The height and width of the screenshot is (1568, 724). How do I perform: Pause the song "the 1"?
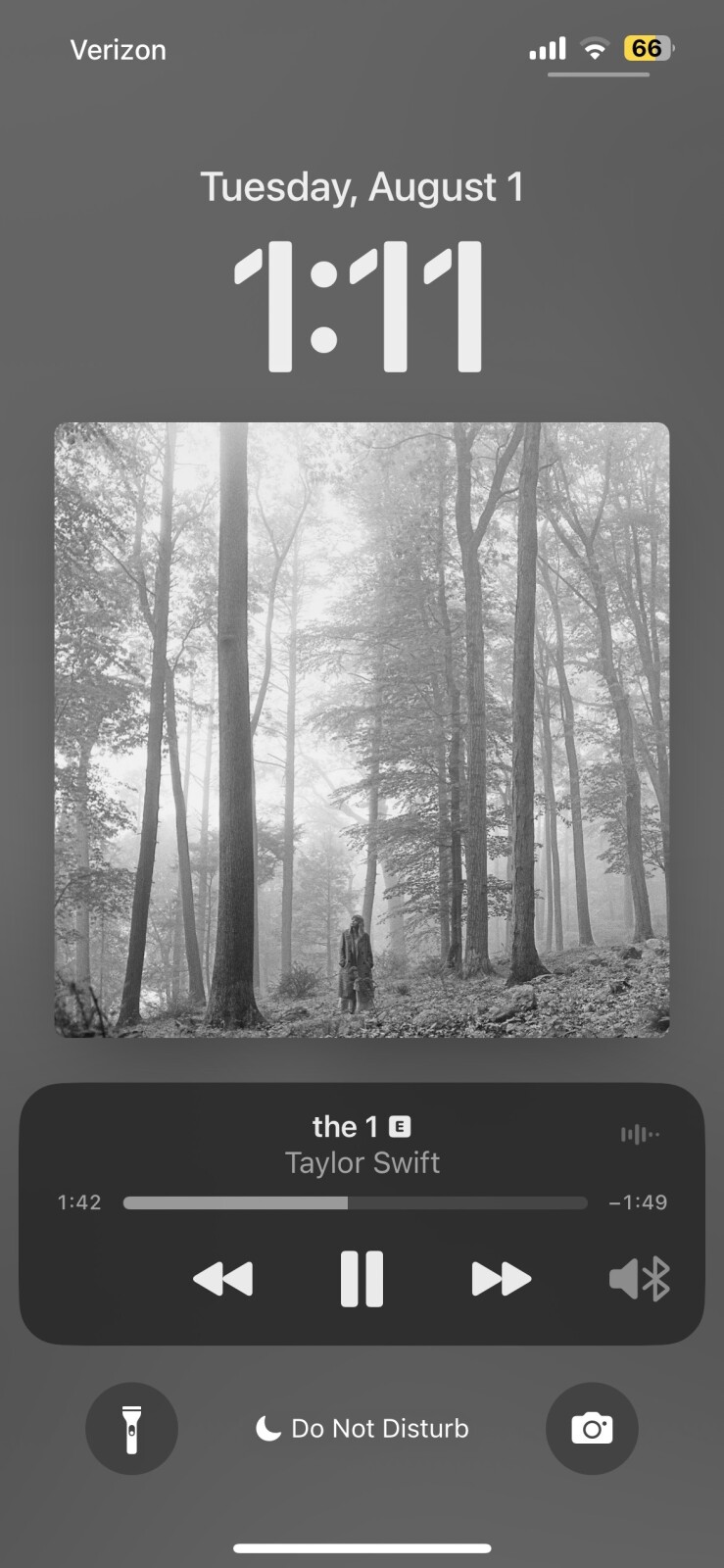tap(362, 1279)
